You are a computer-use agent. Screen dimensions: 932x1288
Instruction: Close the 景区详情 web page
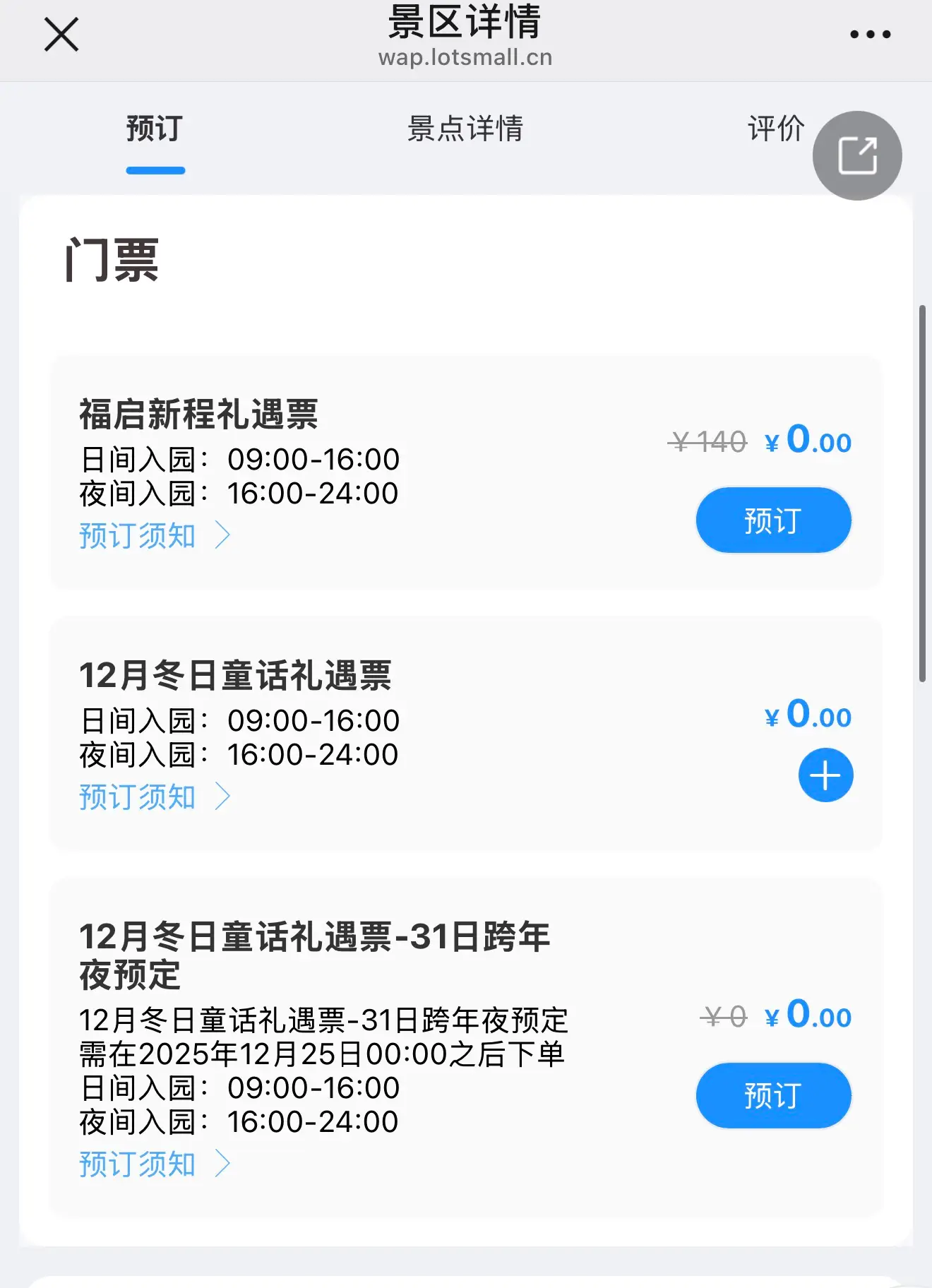61,35
